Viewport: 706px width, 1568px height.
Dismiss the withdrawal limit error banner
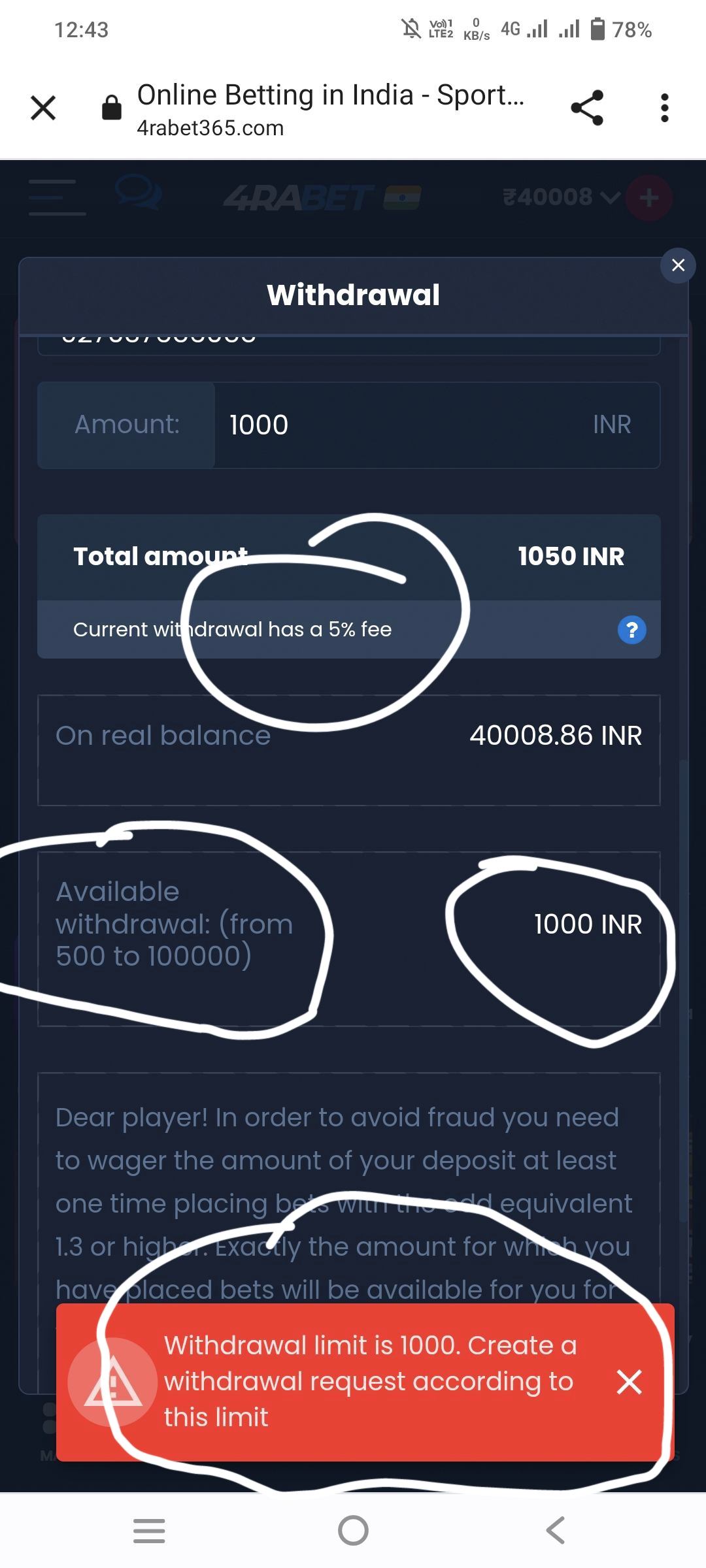[629, 1382]
